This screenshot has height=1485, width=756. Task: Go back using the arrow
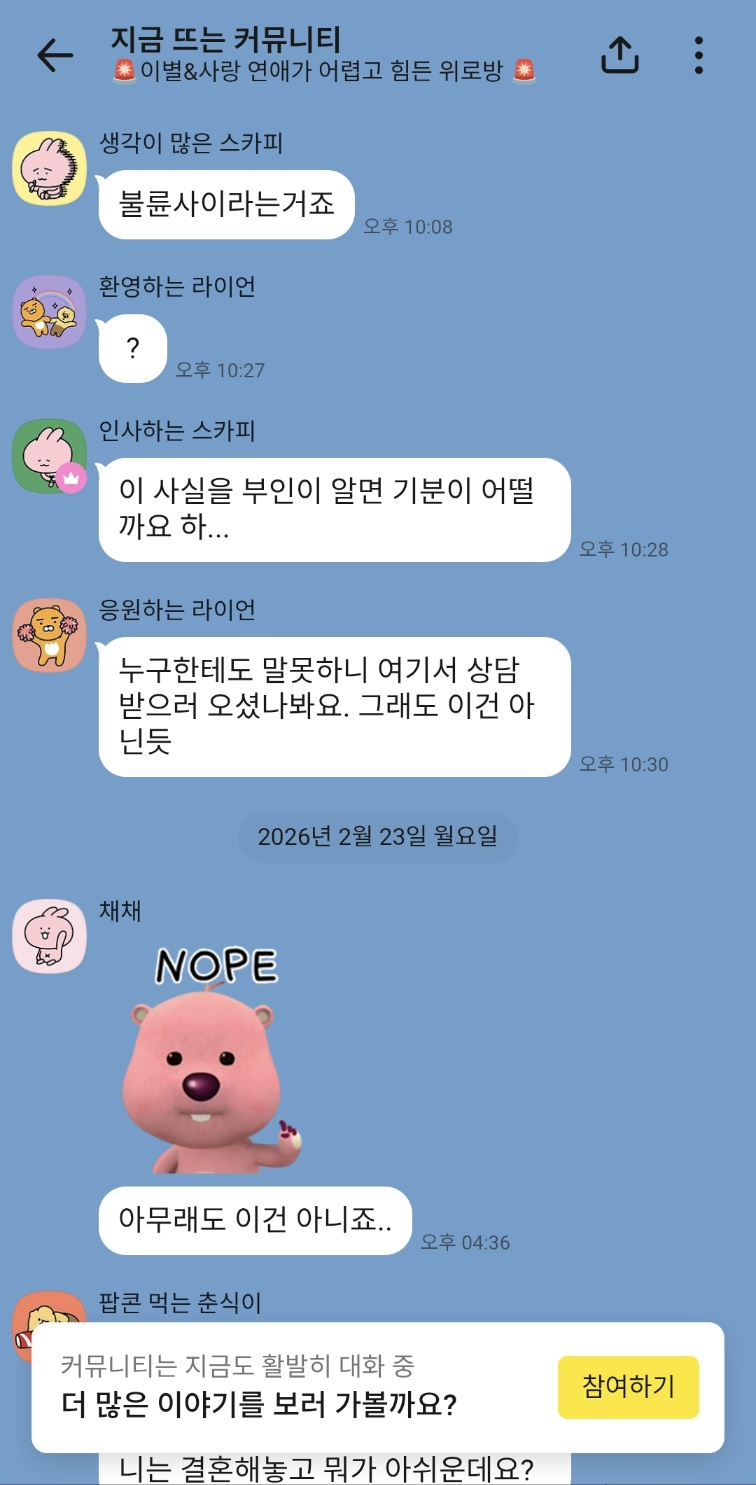coord(55,56)
